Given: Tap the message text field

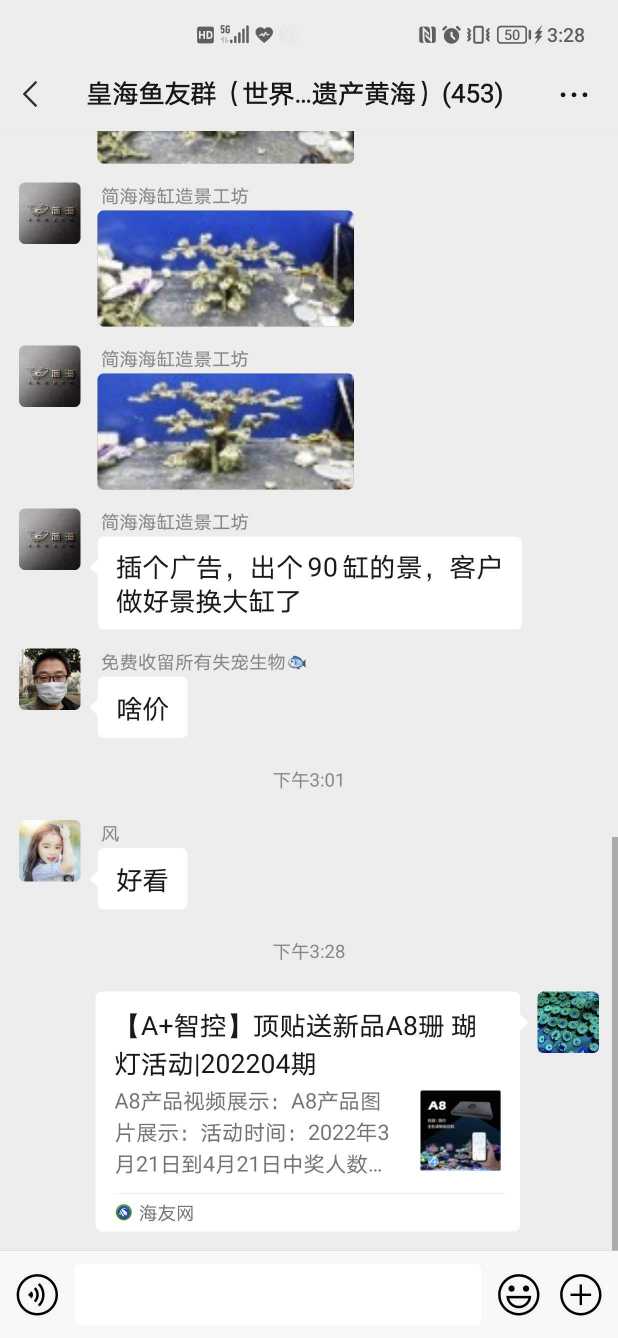Looking at the screenshot, I should pyautogui.click(x=277, y=1295).
